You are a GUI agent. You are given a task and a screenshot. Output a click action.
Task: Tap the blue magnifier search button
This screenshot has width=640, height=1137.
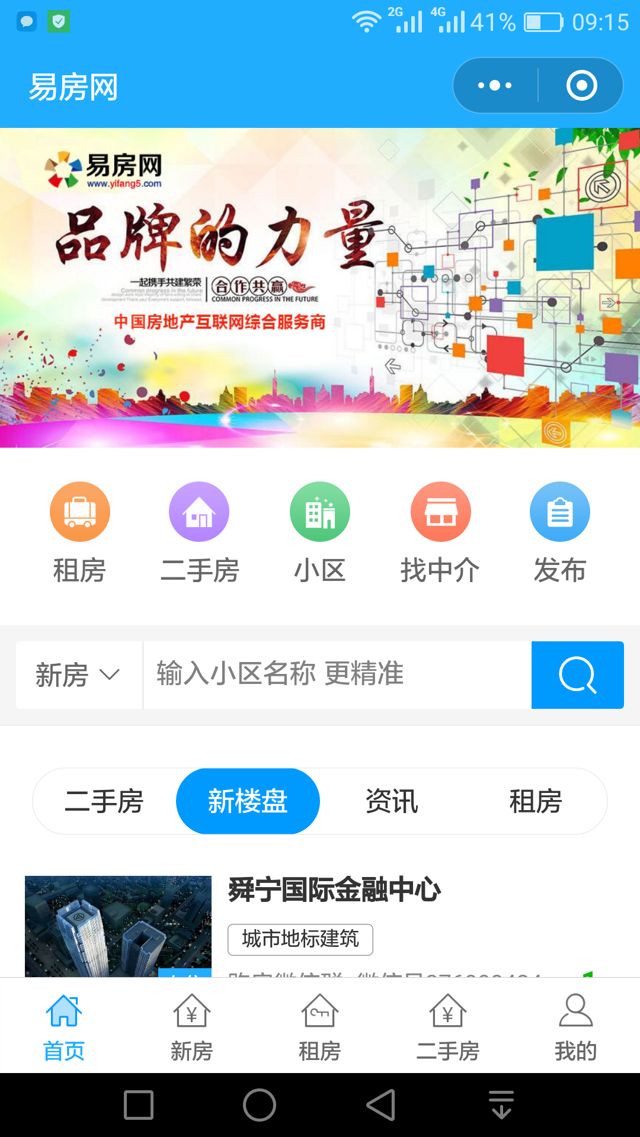click(x=577, y=675)
